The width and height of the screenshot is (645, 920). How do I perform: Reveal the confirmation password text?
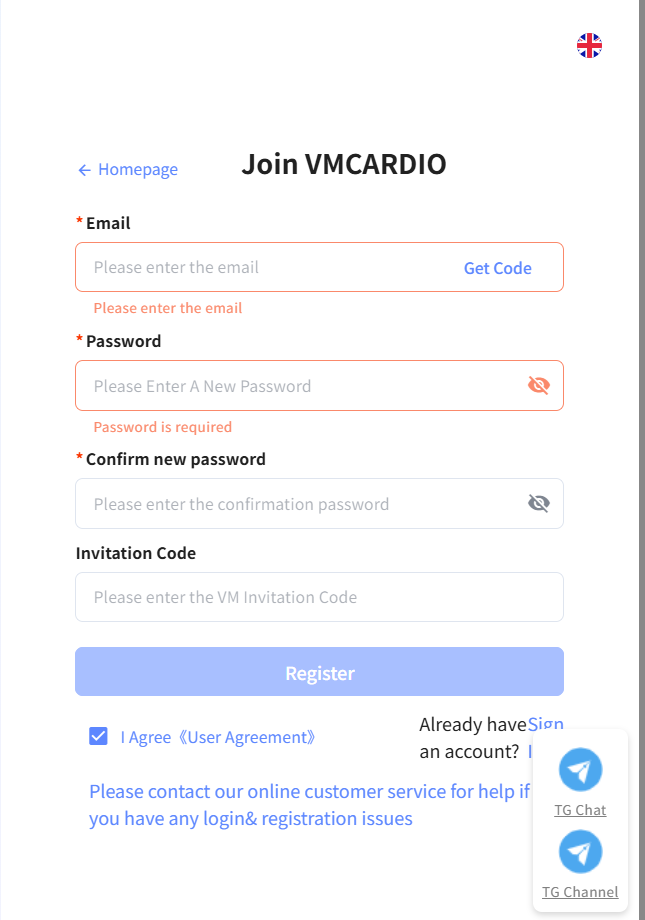point(539,503)
